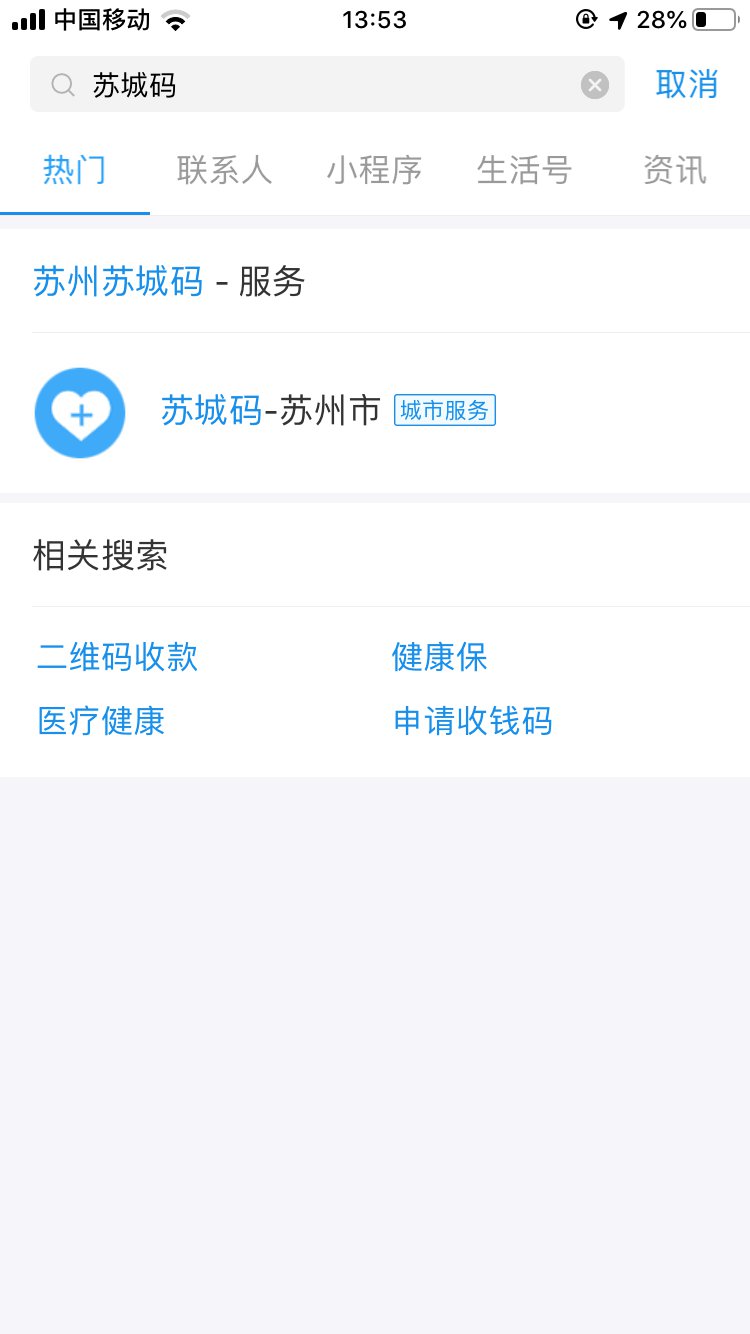Search related term 申请收钱码
750x1334 pixels.
[473, 721]
